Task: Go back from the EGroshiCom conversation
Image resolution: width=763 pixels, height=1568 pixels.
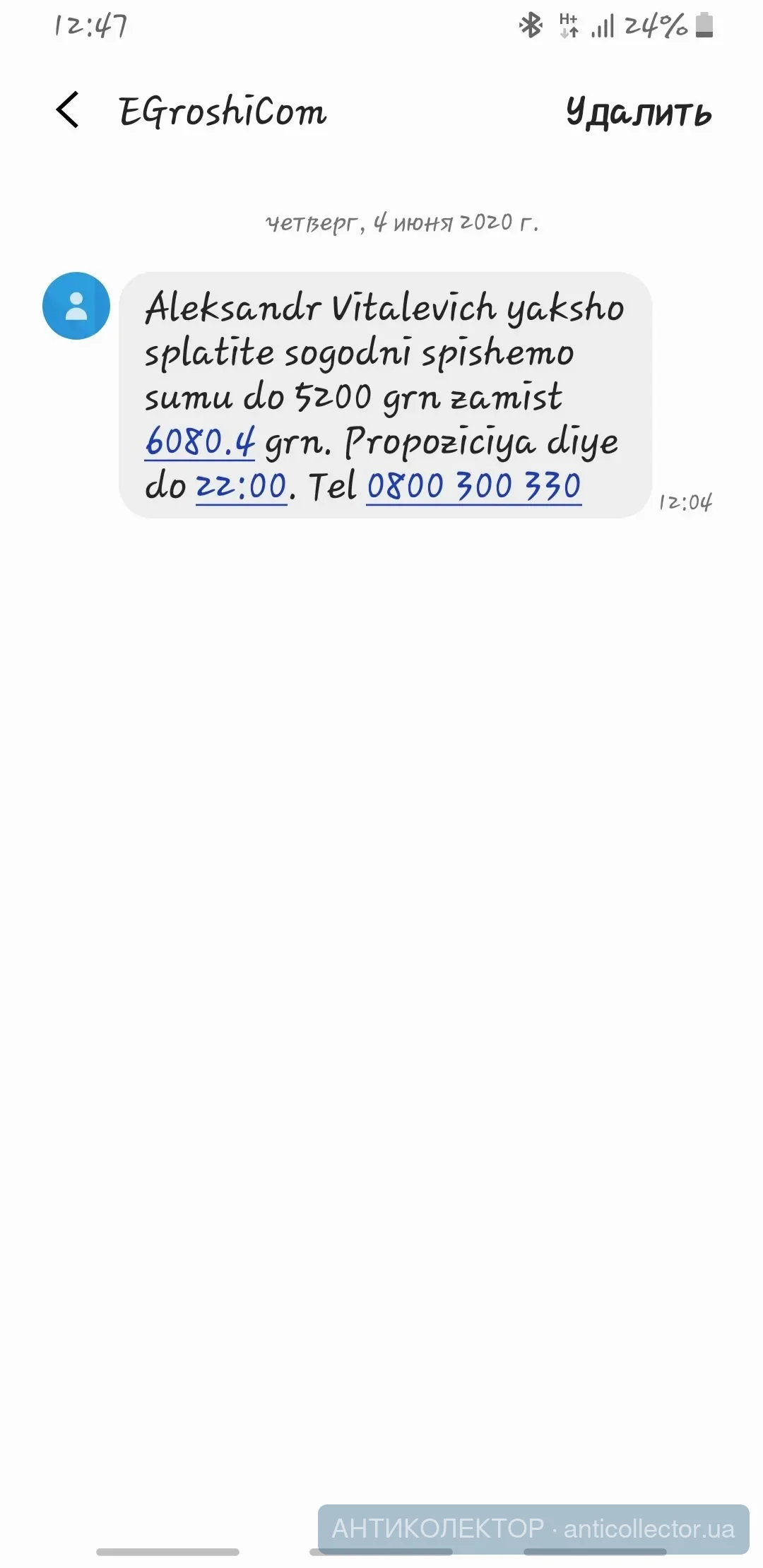Action: (x=68, y=111)
